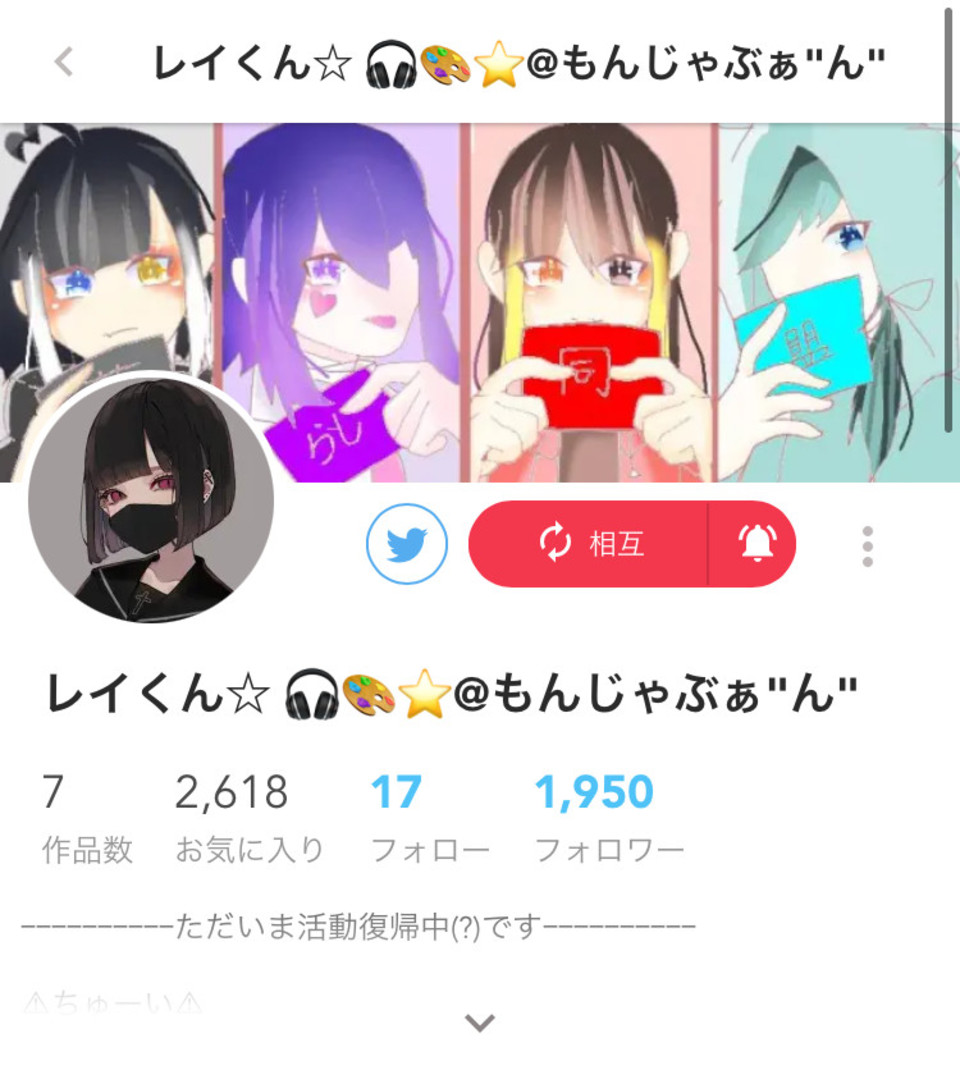The height and width of the screenshot is (1088, 960).
Task: Expand the profile bio with the chevron
Action: click(480, 1022)
